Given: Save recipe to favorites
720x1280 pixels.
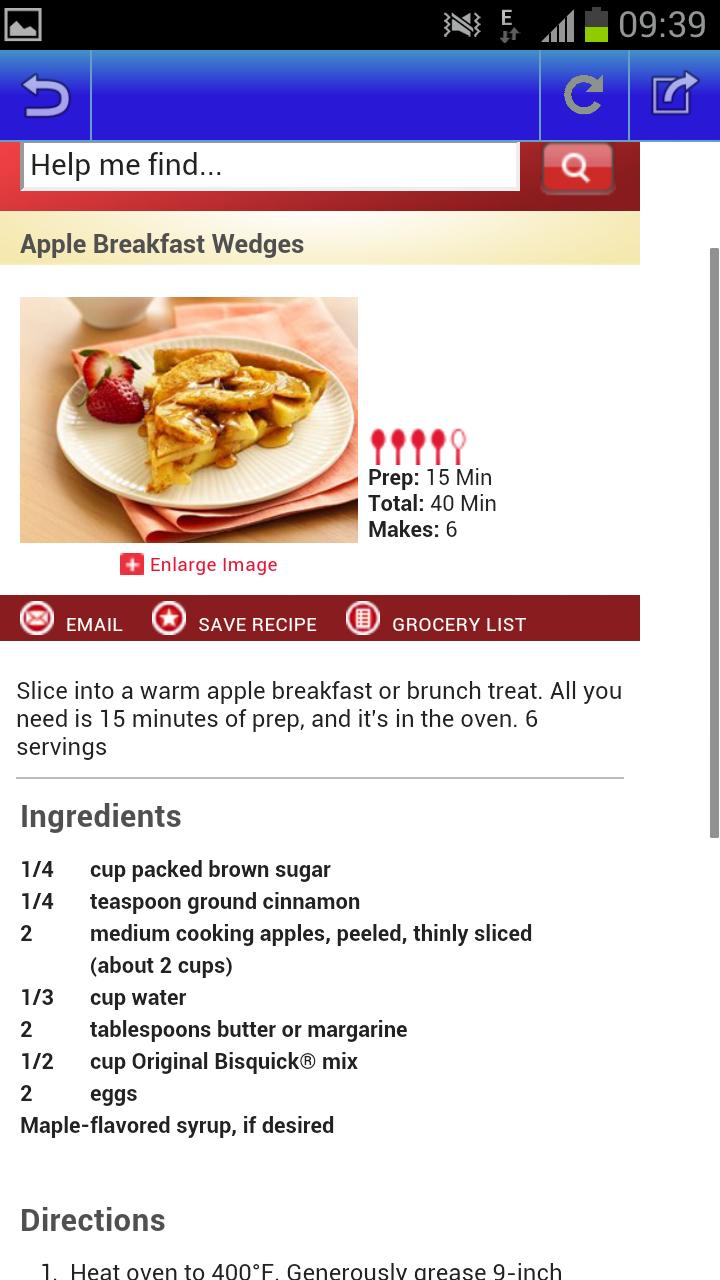Looking at the screenshot, I should (235, 621).
